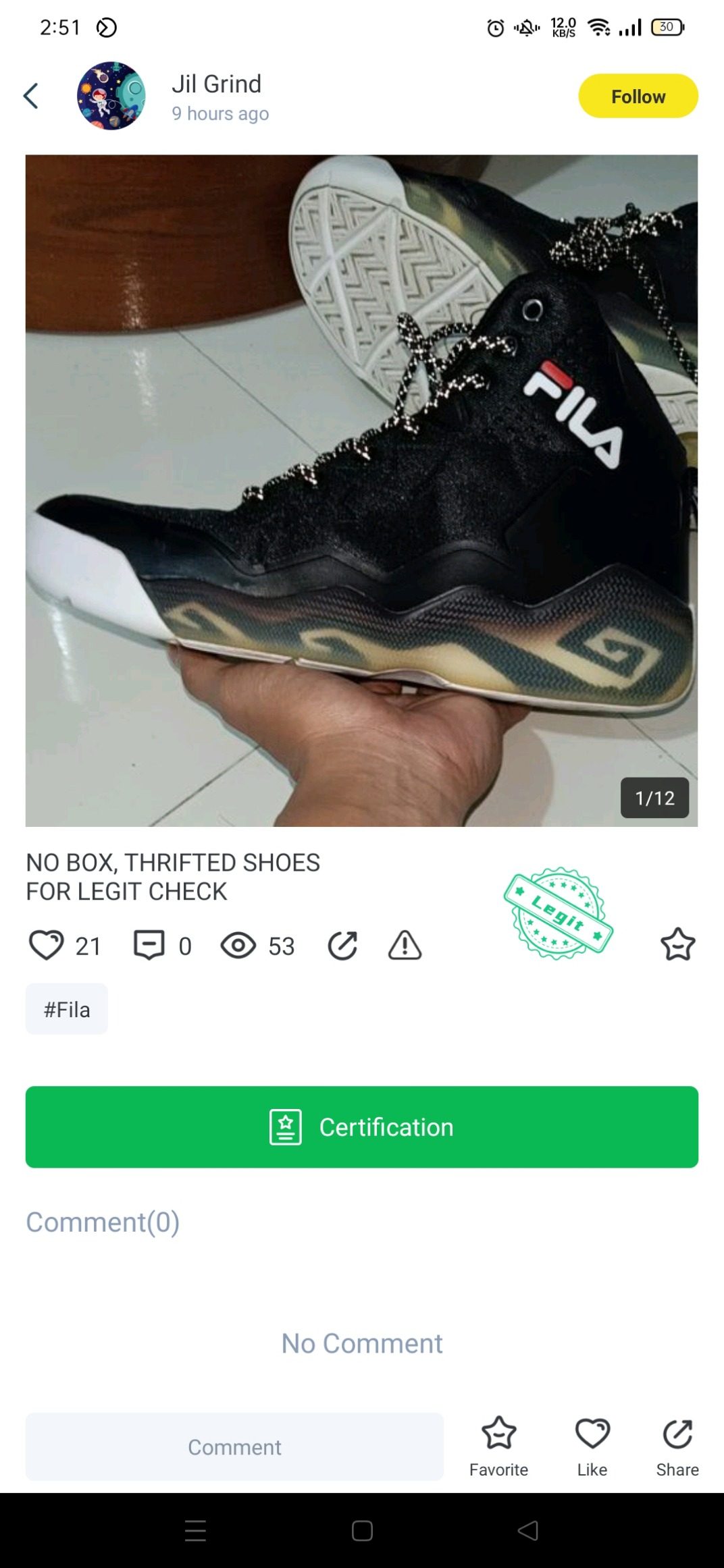
Task: Open Jil Grind's profile avatar
Action: click(x=111, y=96)
